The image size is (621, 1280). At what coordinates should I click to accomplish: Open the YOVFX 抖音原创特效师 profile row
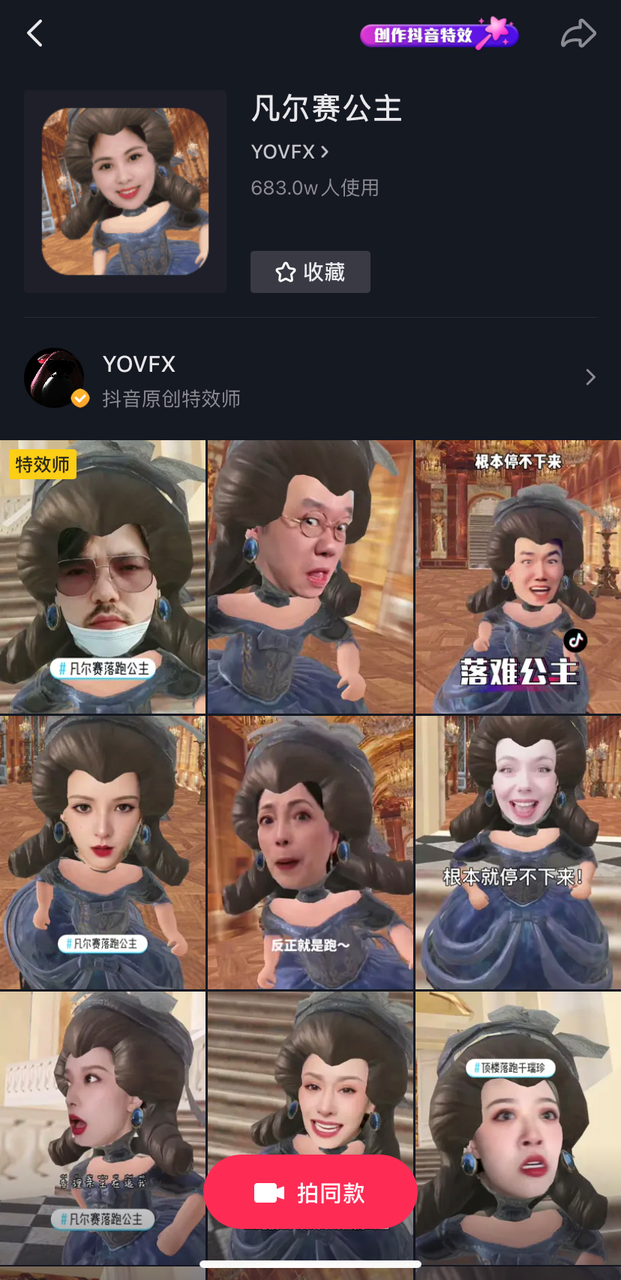(x=310, y=379)
